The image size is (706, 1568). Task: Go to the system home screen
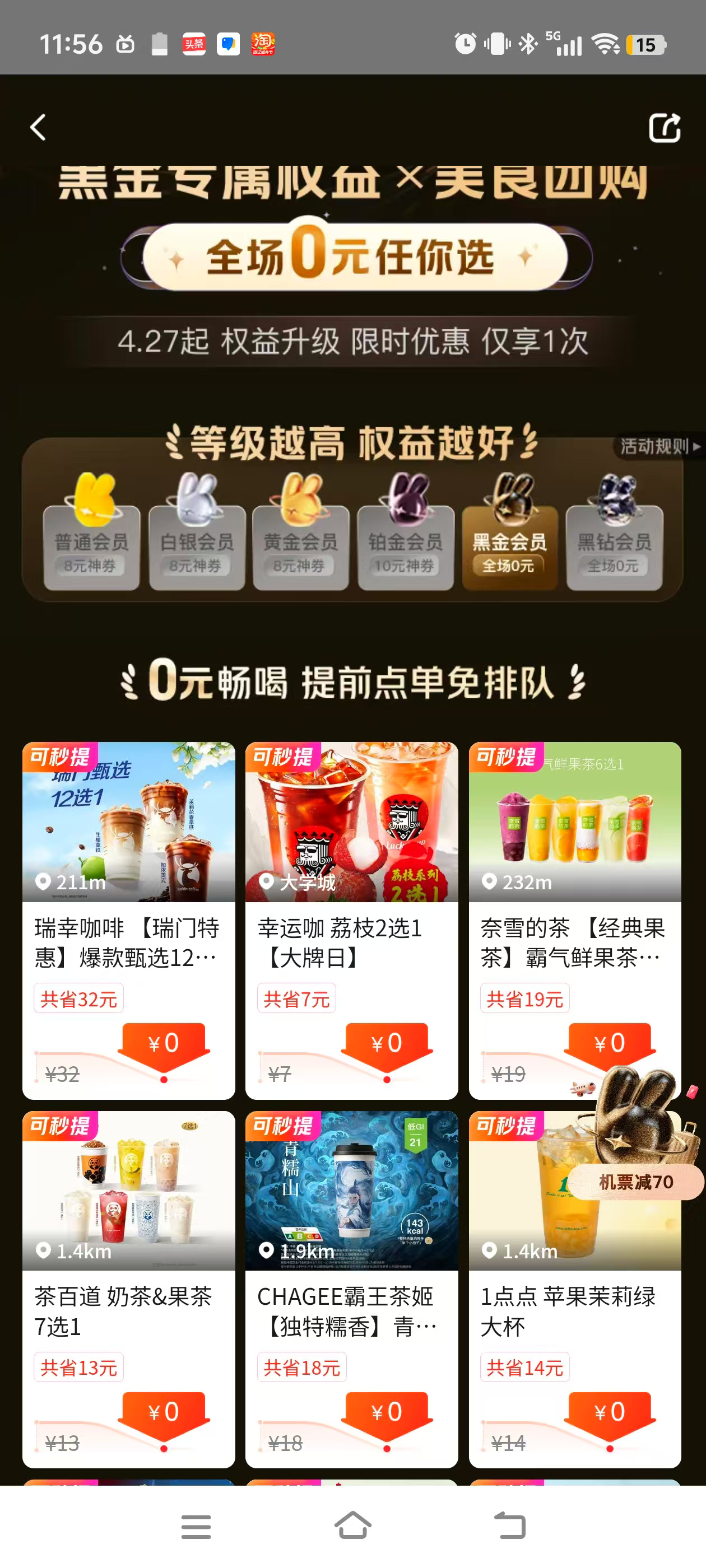[352, 1526]
